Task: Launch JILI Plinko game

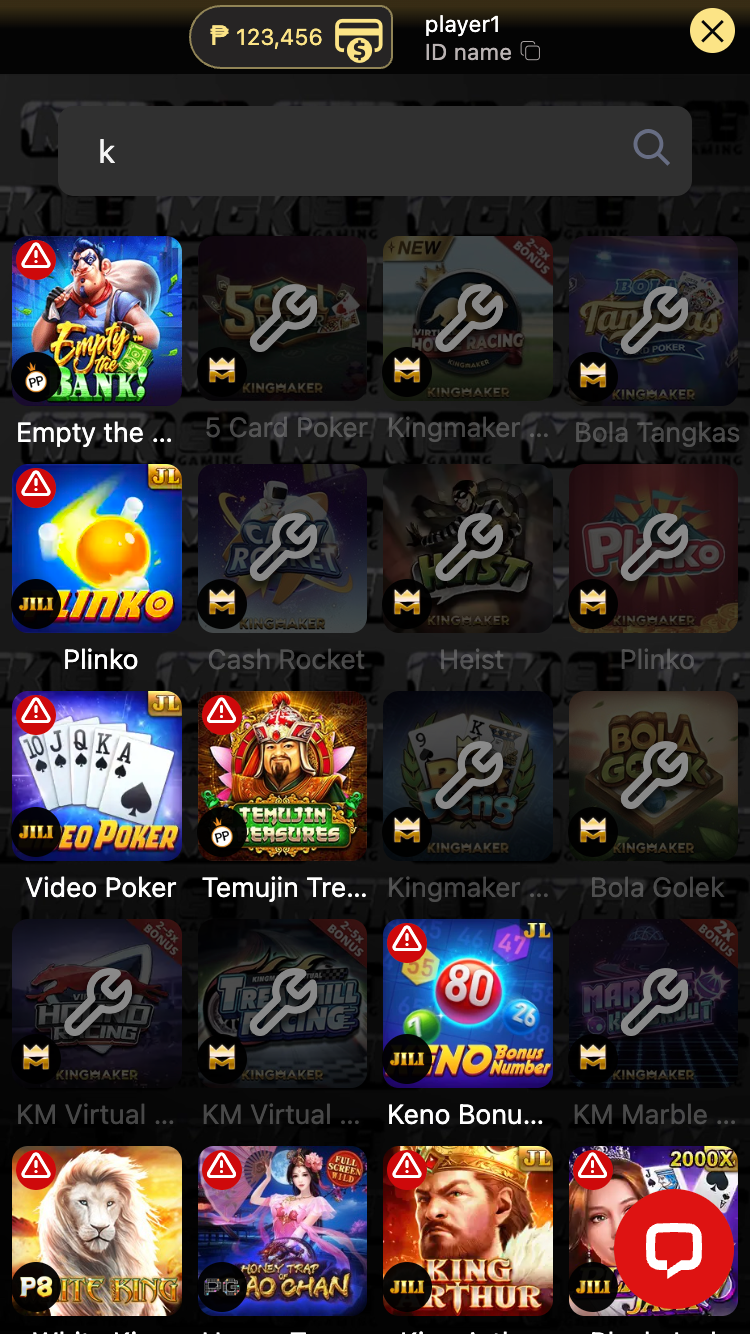Action: (97, 548)
